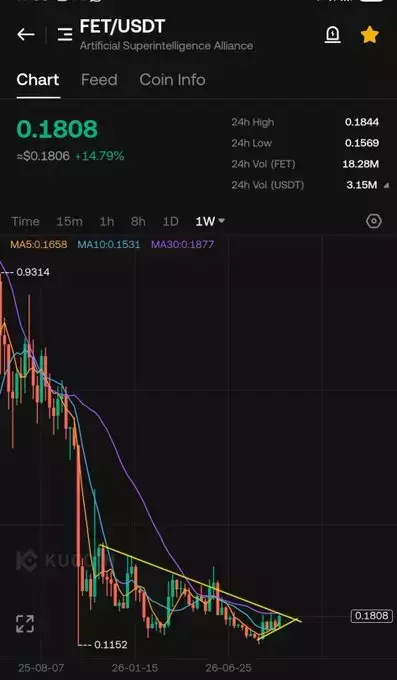The height and width of the screenshot is (680, 397).
Task: Toggle the favorite star for FET/USDT
Action: 370,35
